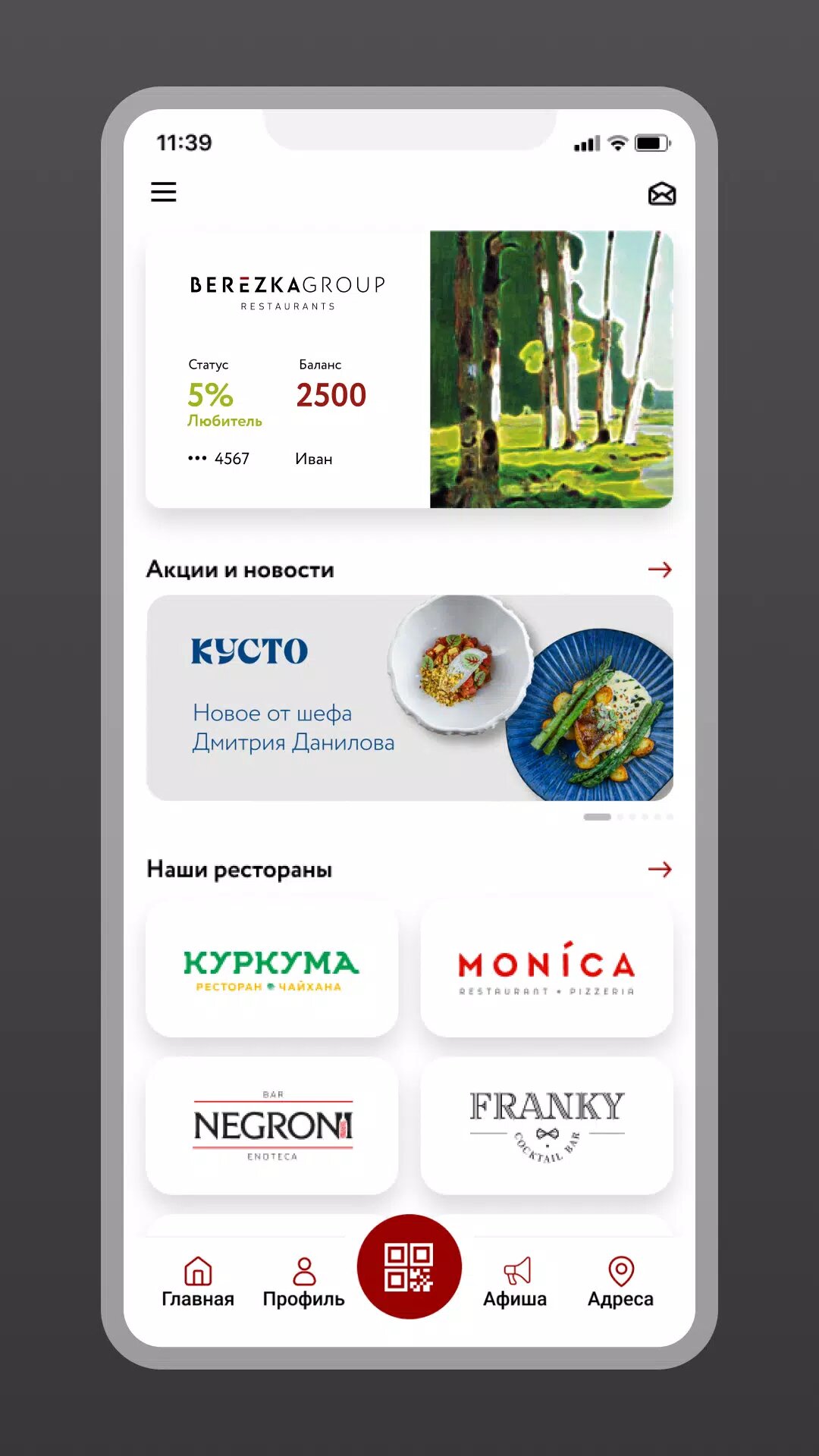Open the hamburger drawer menu
Image resolution: width=819 pixels, height=1456 pixels.
pyautogui.click(x=163, y=192)
